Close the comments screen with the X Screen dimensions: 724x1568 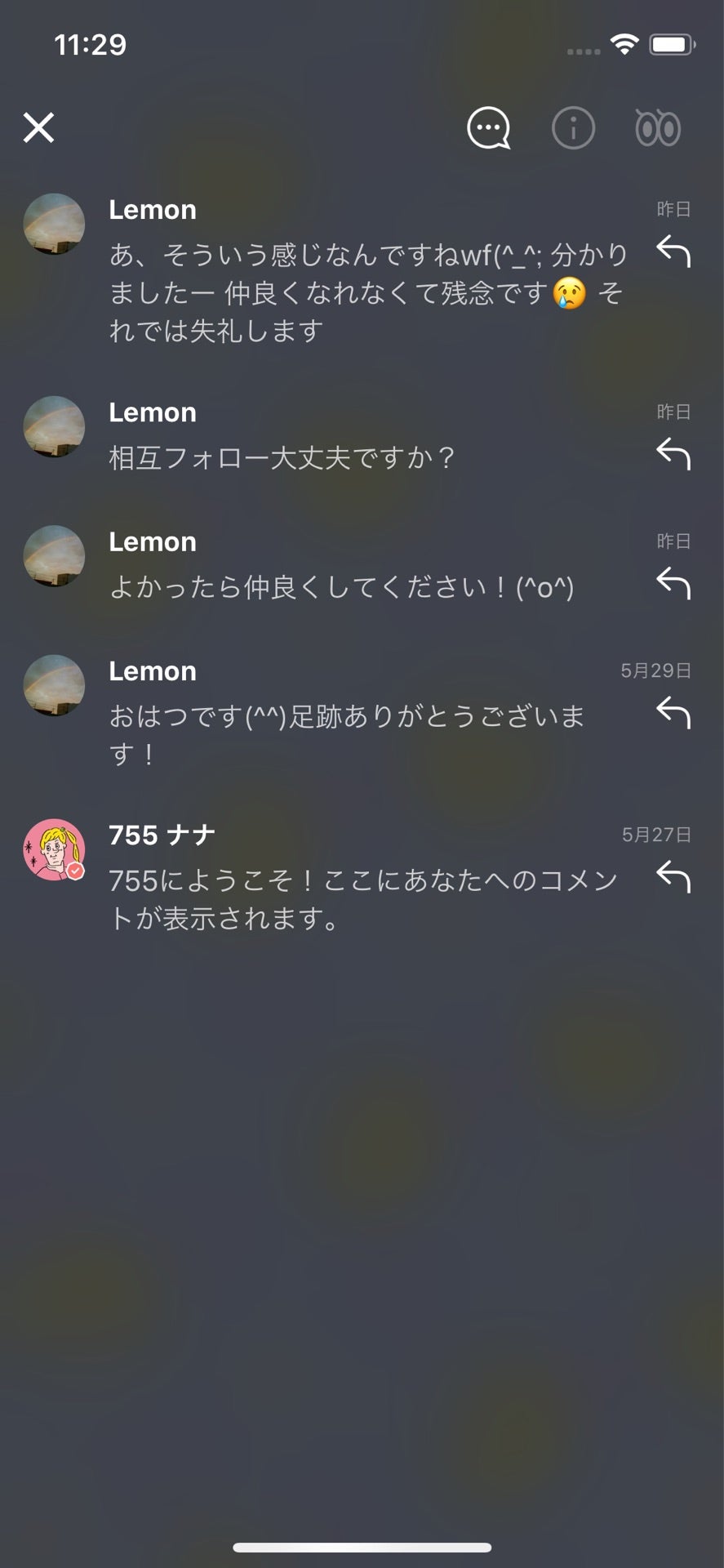38,128
